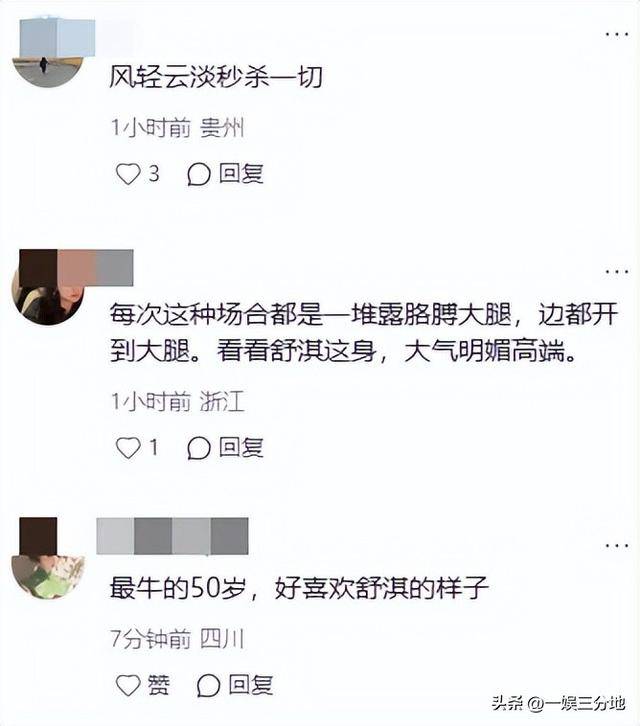This screenshot has height=726, width=640.
Task: Like the 最牛的50岁 comment
Action: [128, 685]
